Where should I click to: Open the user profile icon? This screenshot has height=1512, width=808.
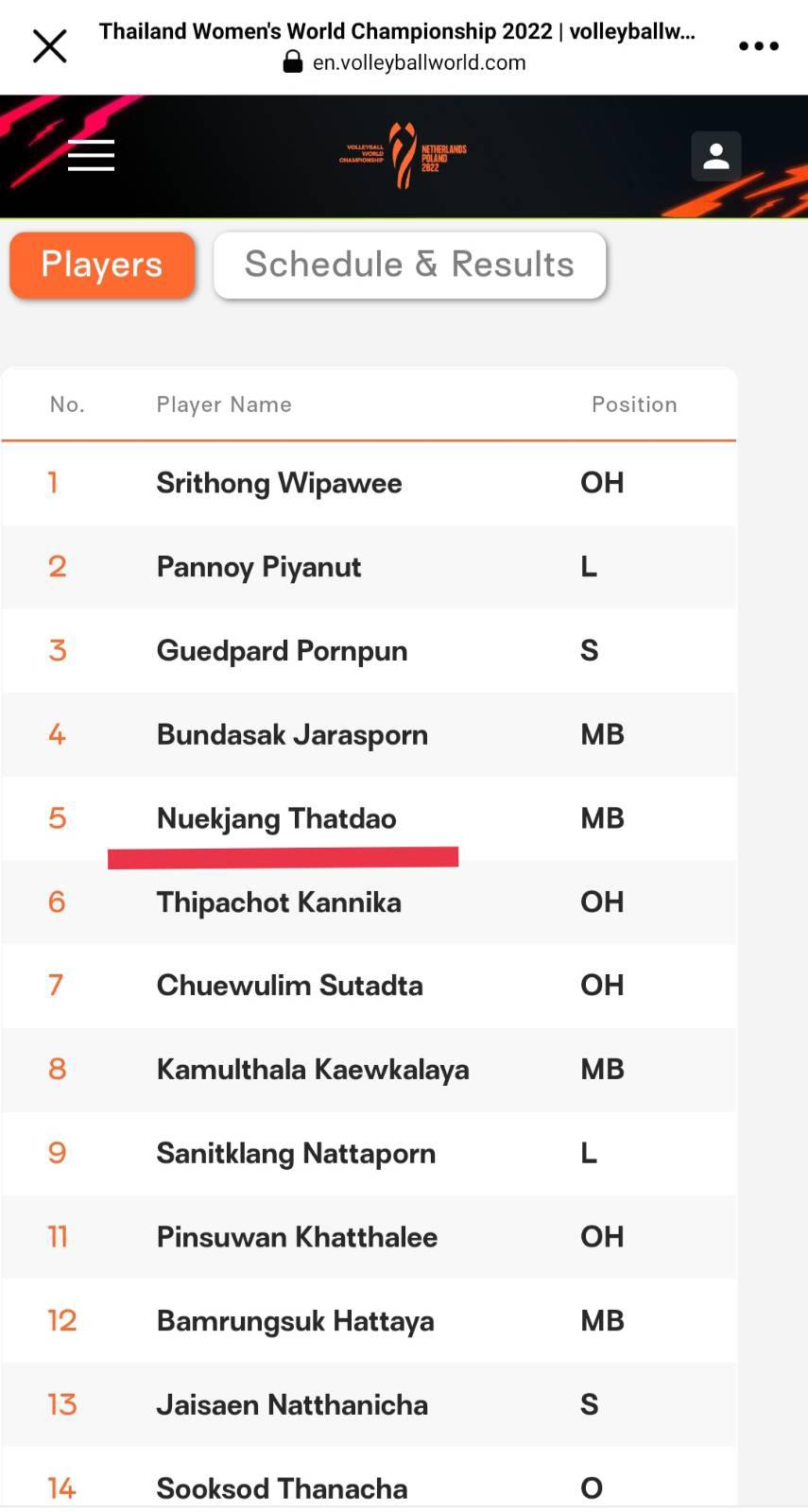click(x=715, y=156)
